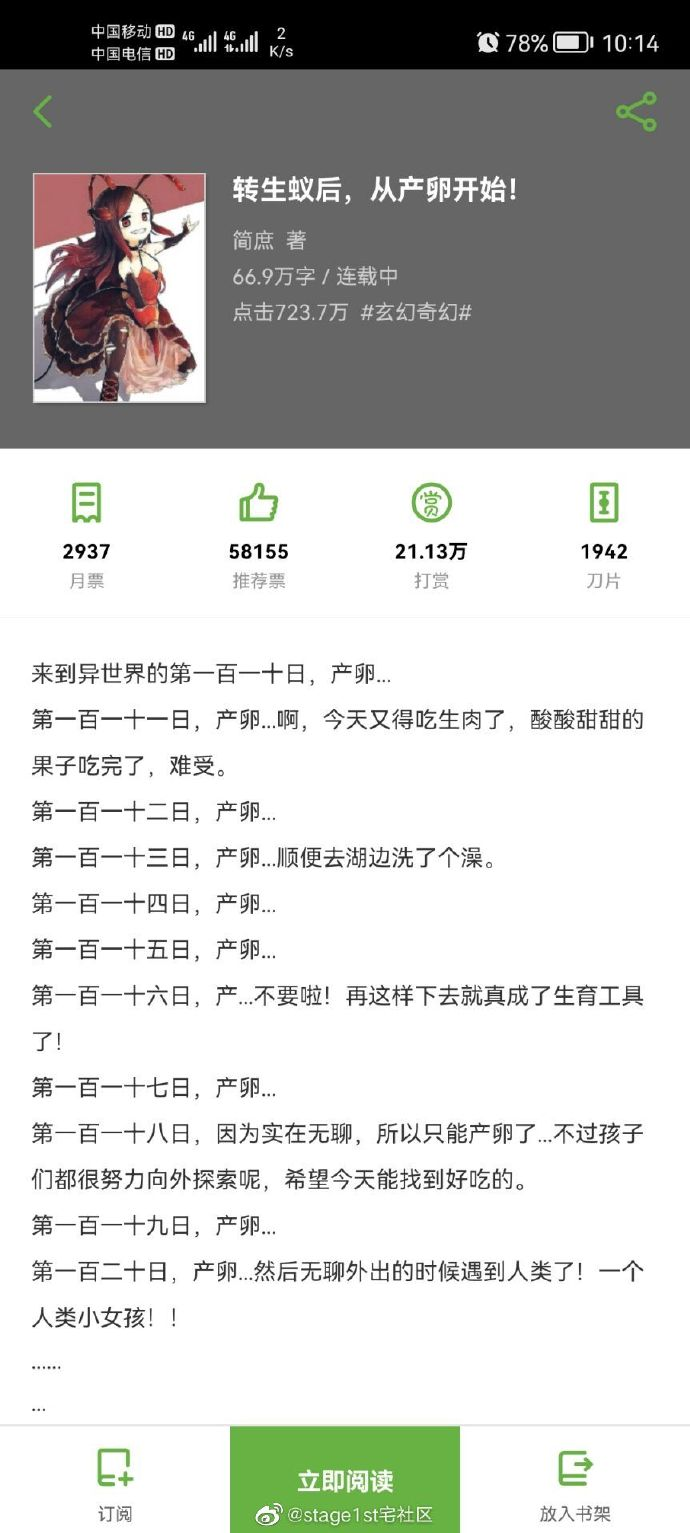Open 打赏 to tip the author

431,536
